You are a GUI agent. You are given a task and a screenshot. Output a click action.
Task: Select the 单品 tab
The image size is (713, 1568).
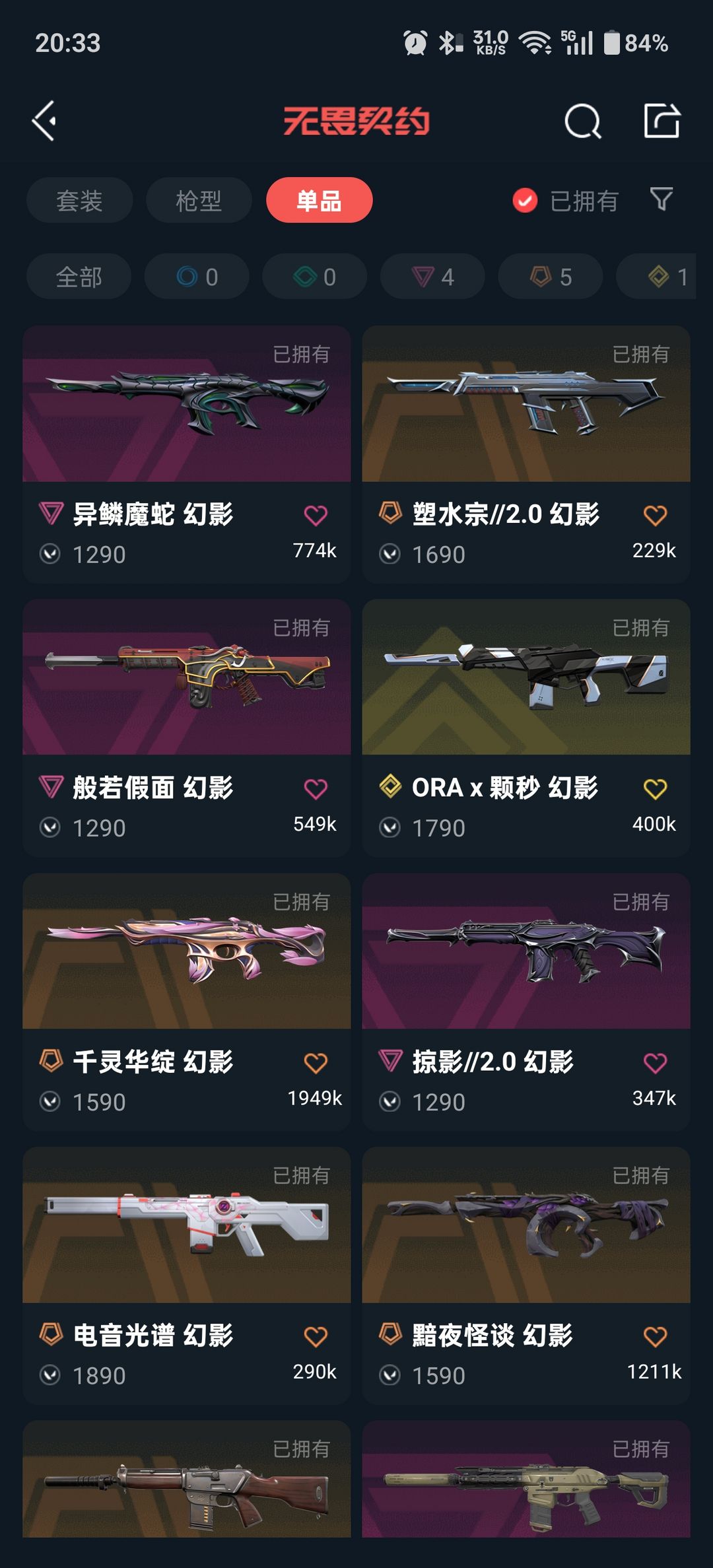coord(319,200)
